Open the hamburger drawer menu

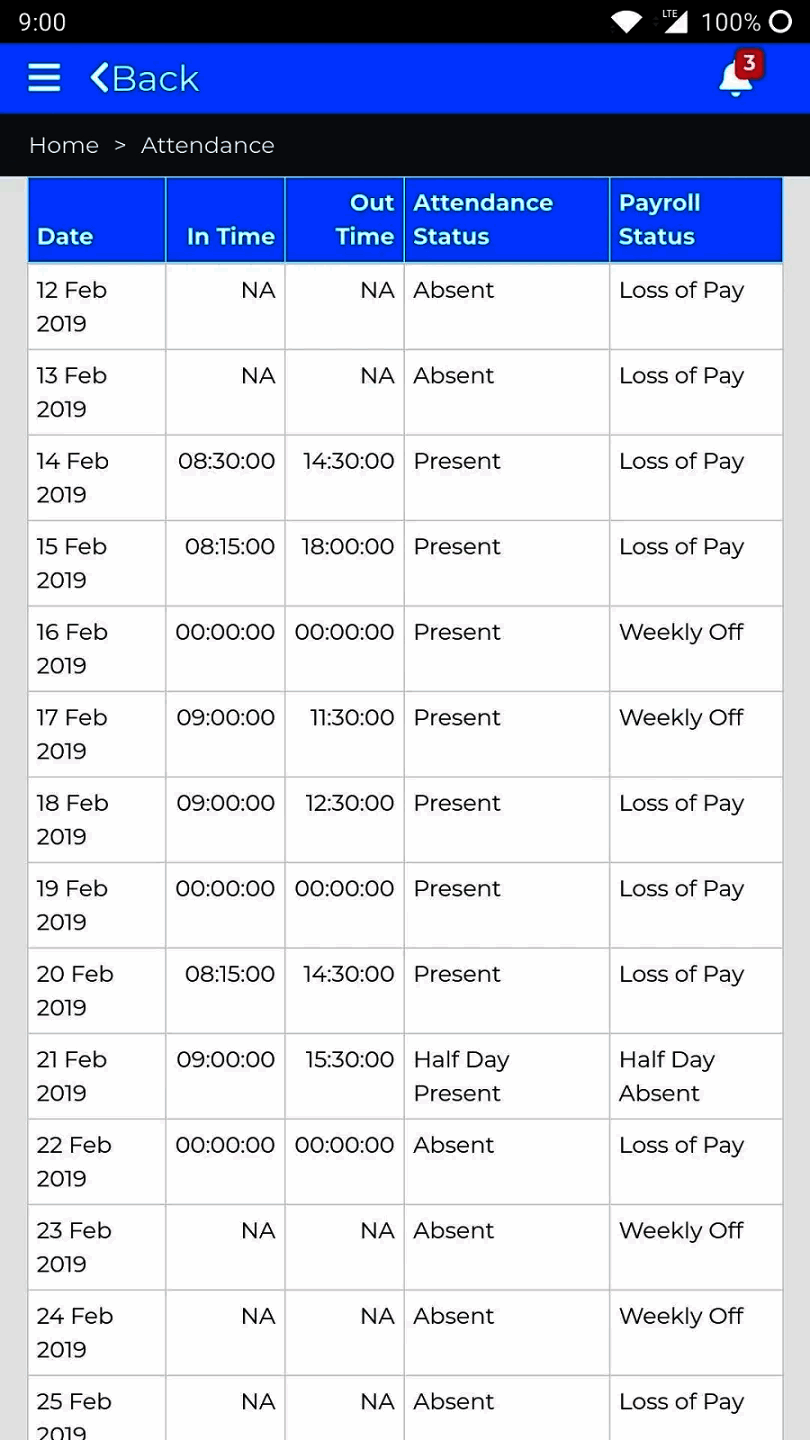(x=44, y=78)
